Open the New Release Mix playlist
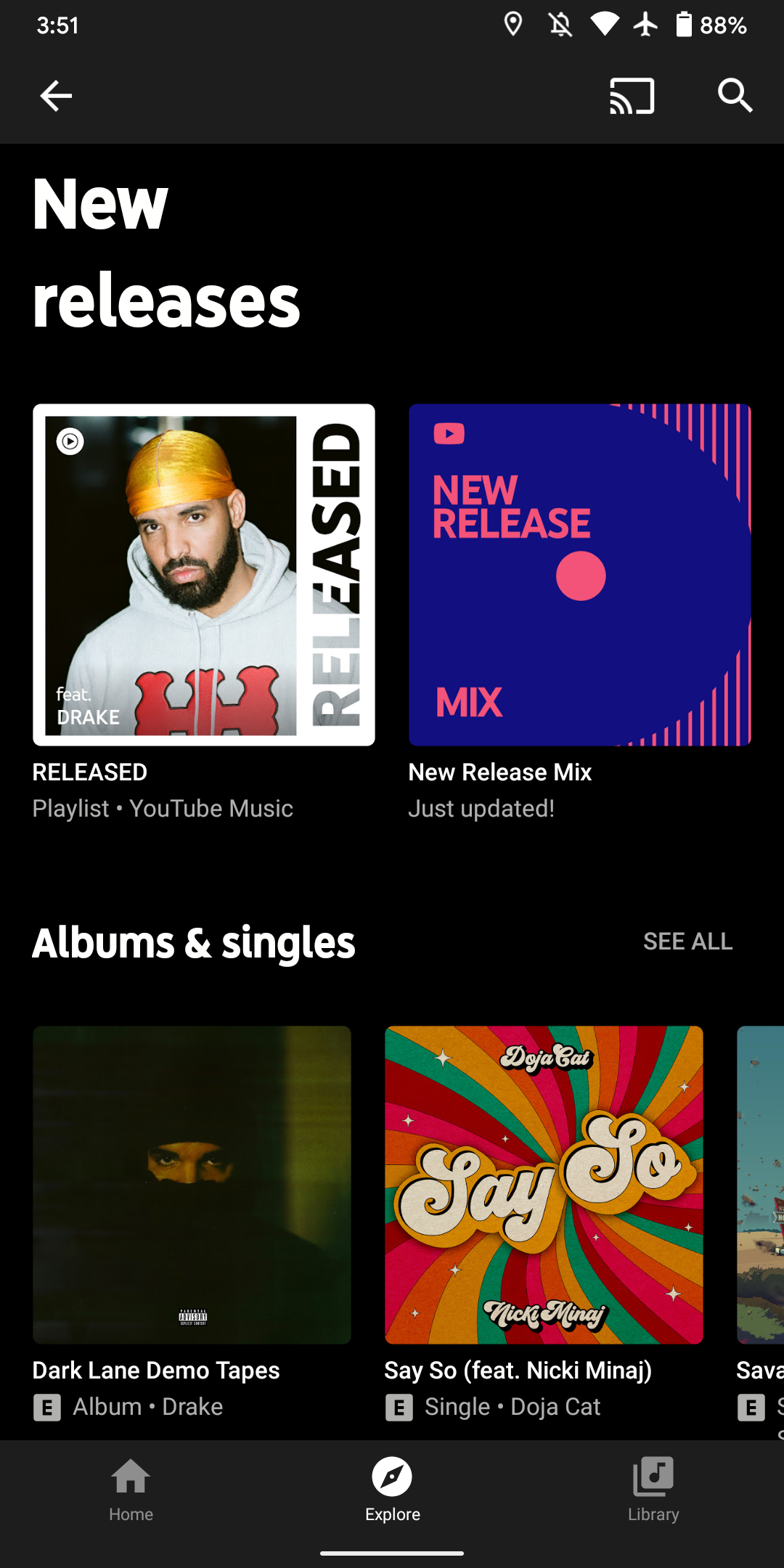Screen dimensions: 784x1568 (579, 574)
